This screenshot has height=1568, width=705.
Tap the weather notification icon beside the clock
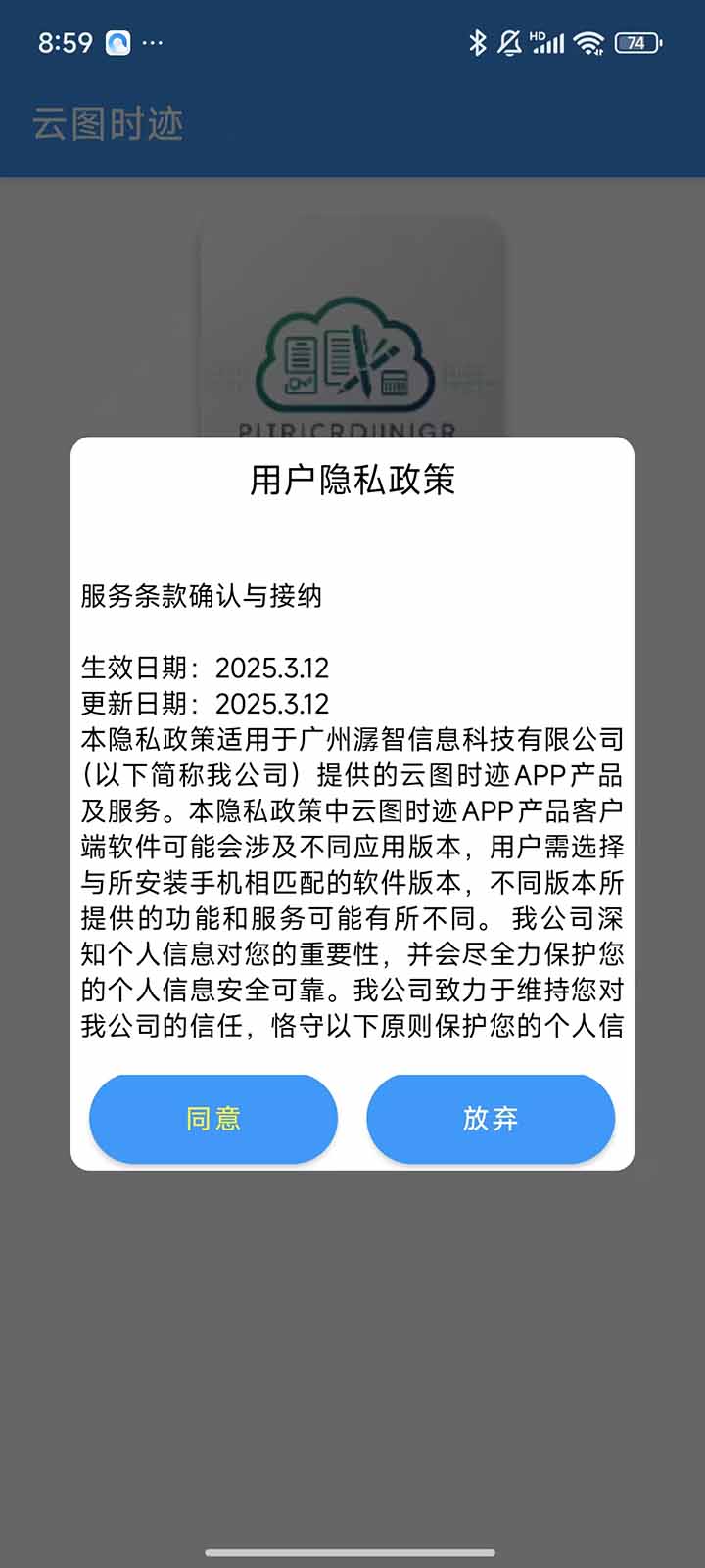click(x=119, y=40)
